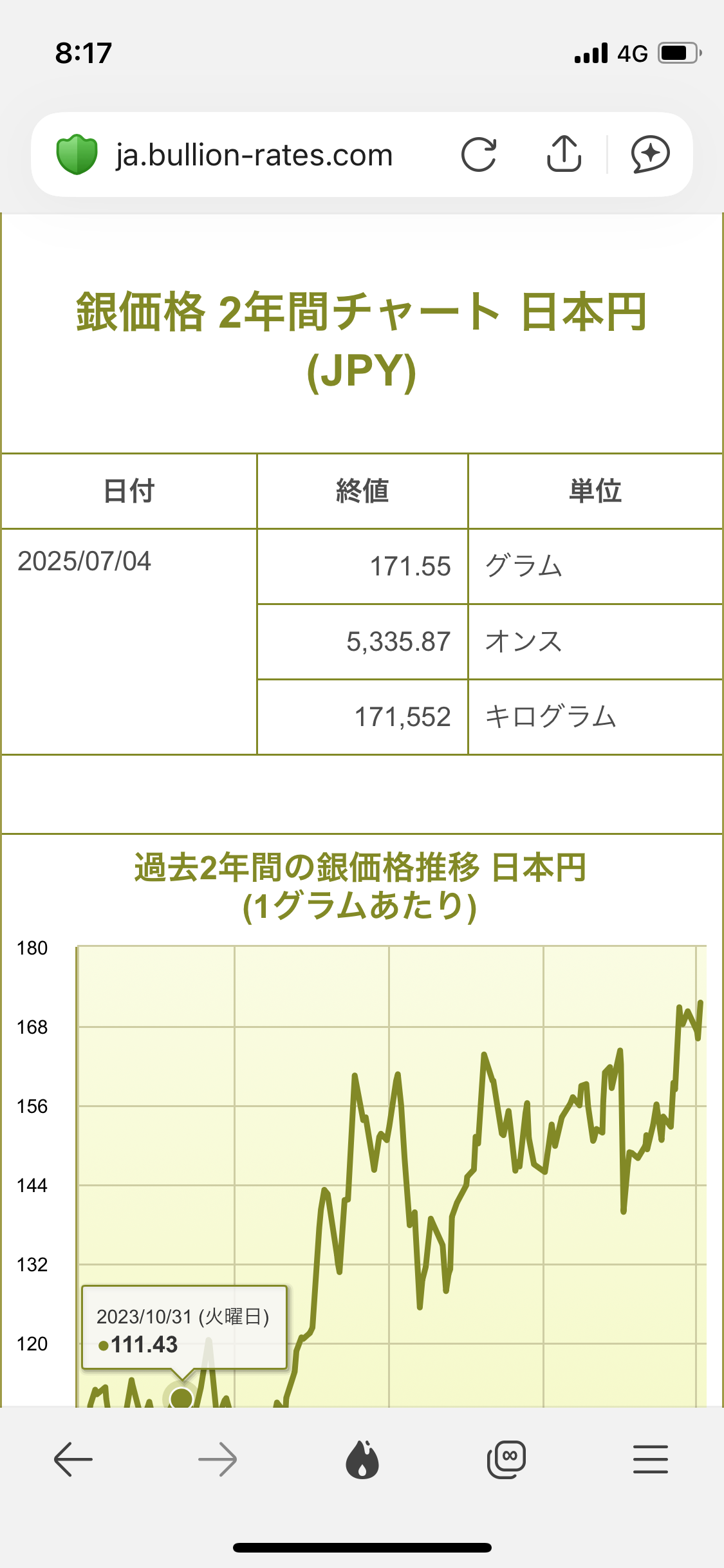This screenshot has height=1568, width=724.
Task: Open the tab switcher
Action: pyautogui.click(x=506, y=1459)
